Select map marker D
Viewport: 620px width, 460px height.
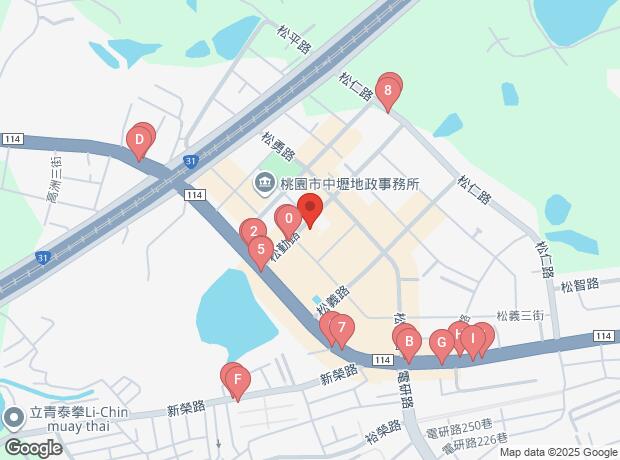tap(141, 139)
